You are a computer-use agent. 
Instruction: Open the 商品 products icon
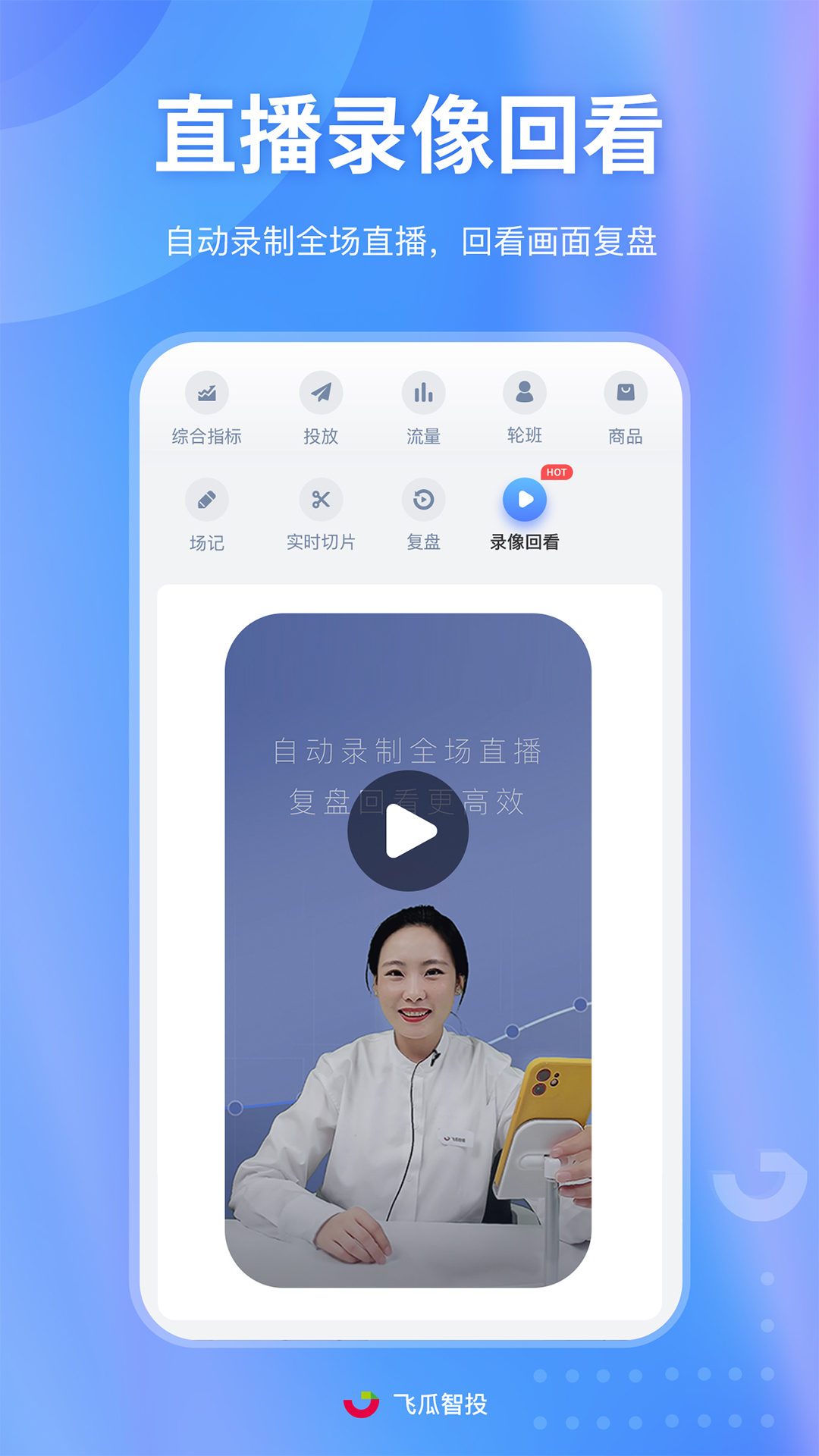click(626, 393)
